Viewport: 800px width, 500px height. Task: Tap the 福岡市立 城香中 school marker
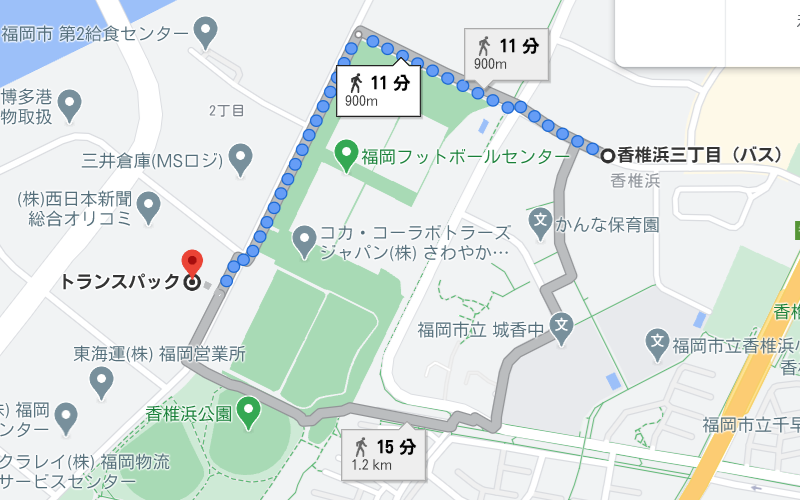(563, 325)
